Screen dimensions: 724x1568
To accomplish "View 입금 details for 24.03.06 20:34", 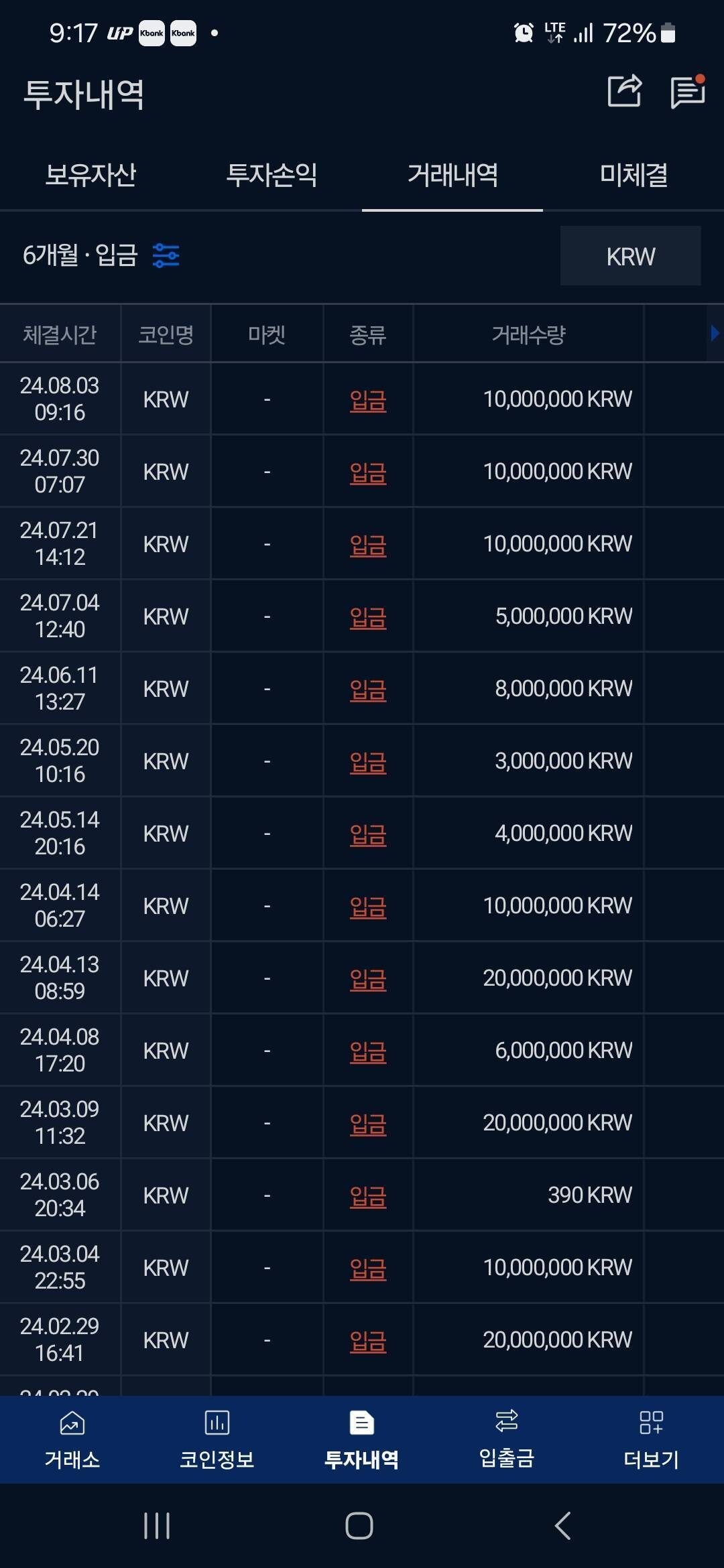I will click(368, 1196).
